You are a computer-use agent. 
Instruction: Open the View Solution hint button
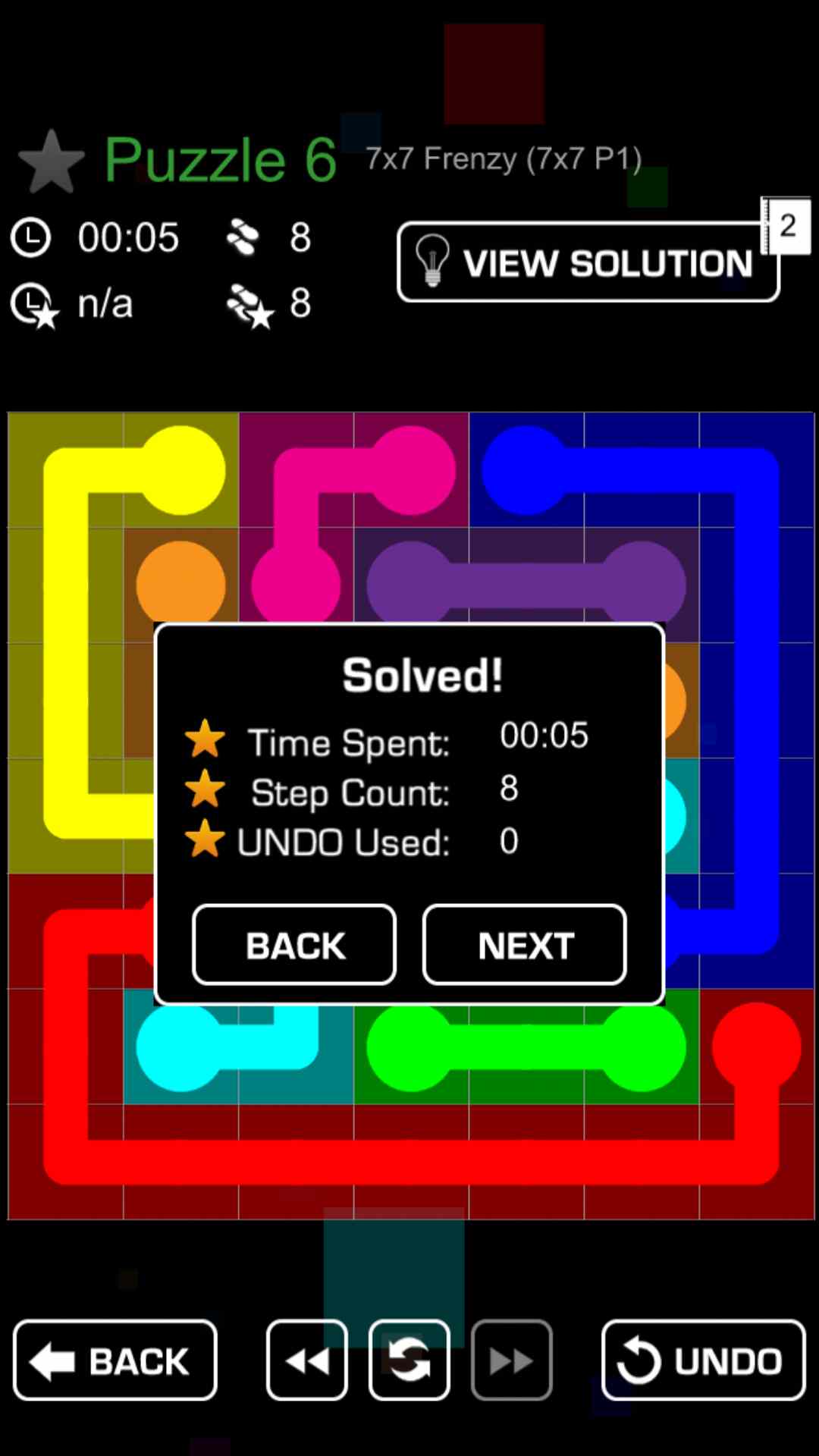(x=588, y=262)
